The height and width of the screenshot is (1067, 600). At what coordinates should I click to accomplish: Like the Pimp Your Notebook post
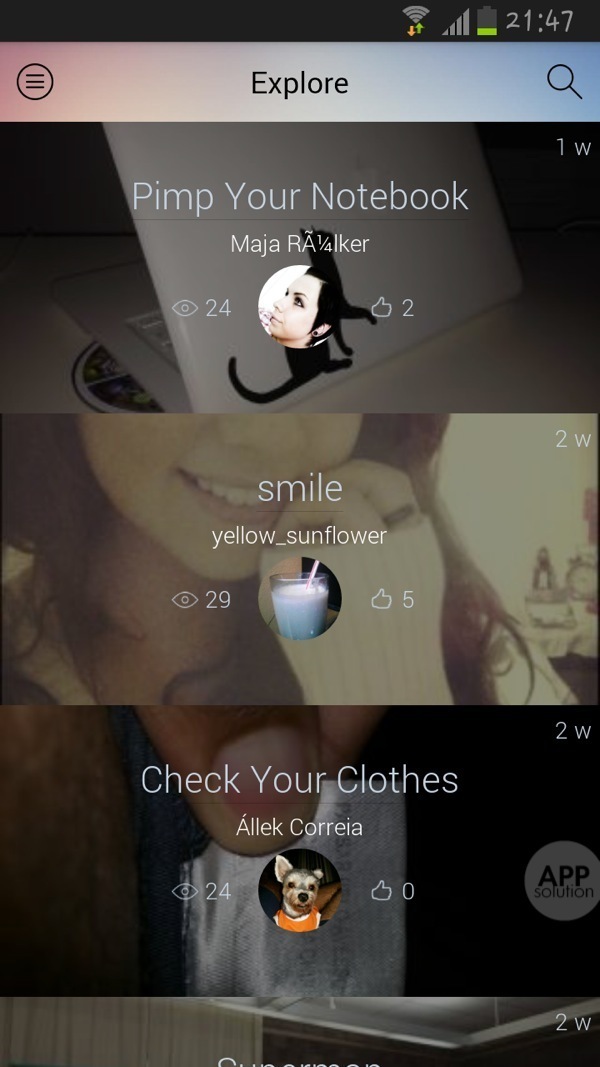point(382,308)
